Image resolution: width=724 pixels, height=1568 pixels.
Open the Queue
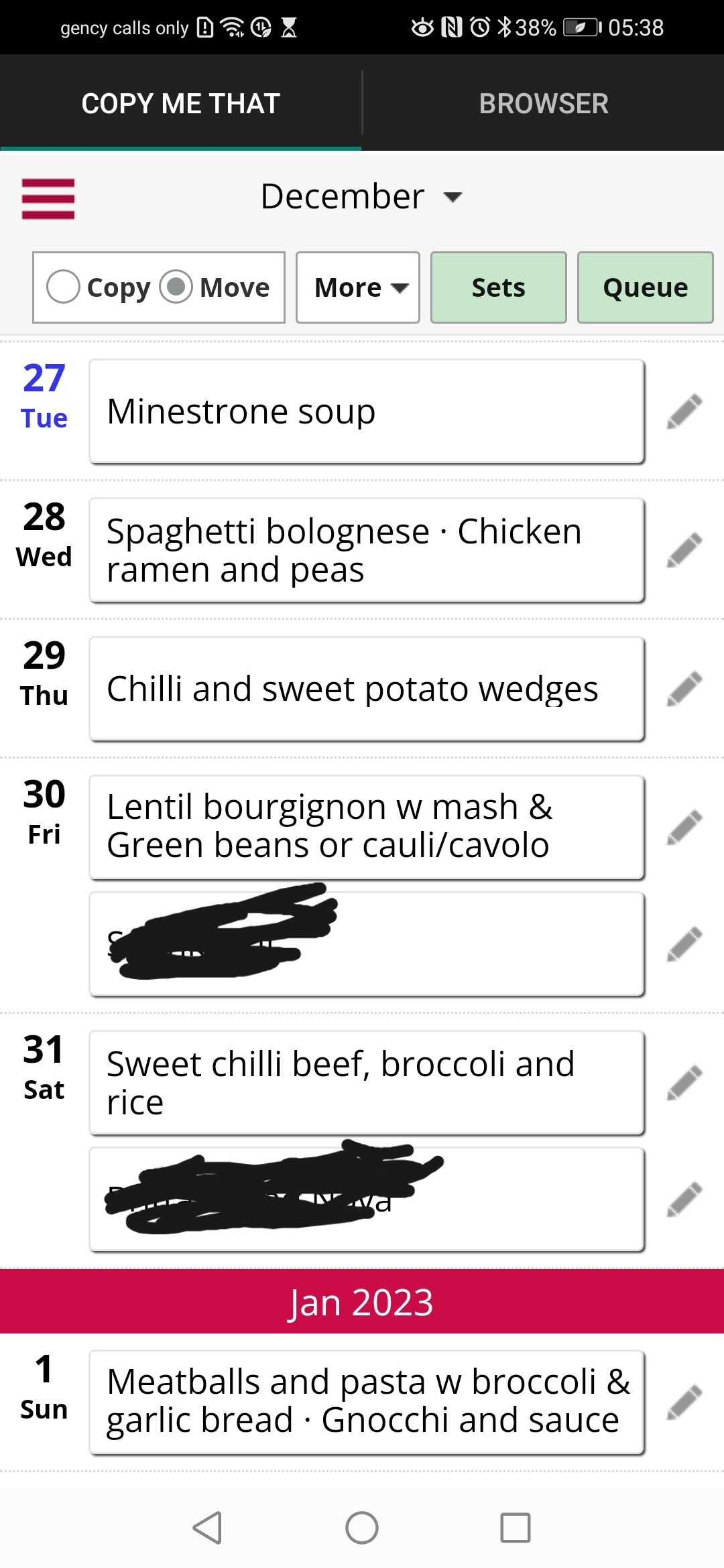tap(645, 287)
